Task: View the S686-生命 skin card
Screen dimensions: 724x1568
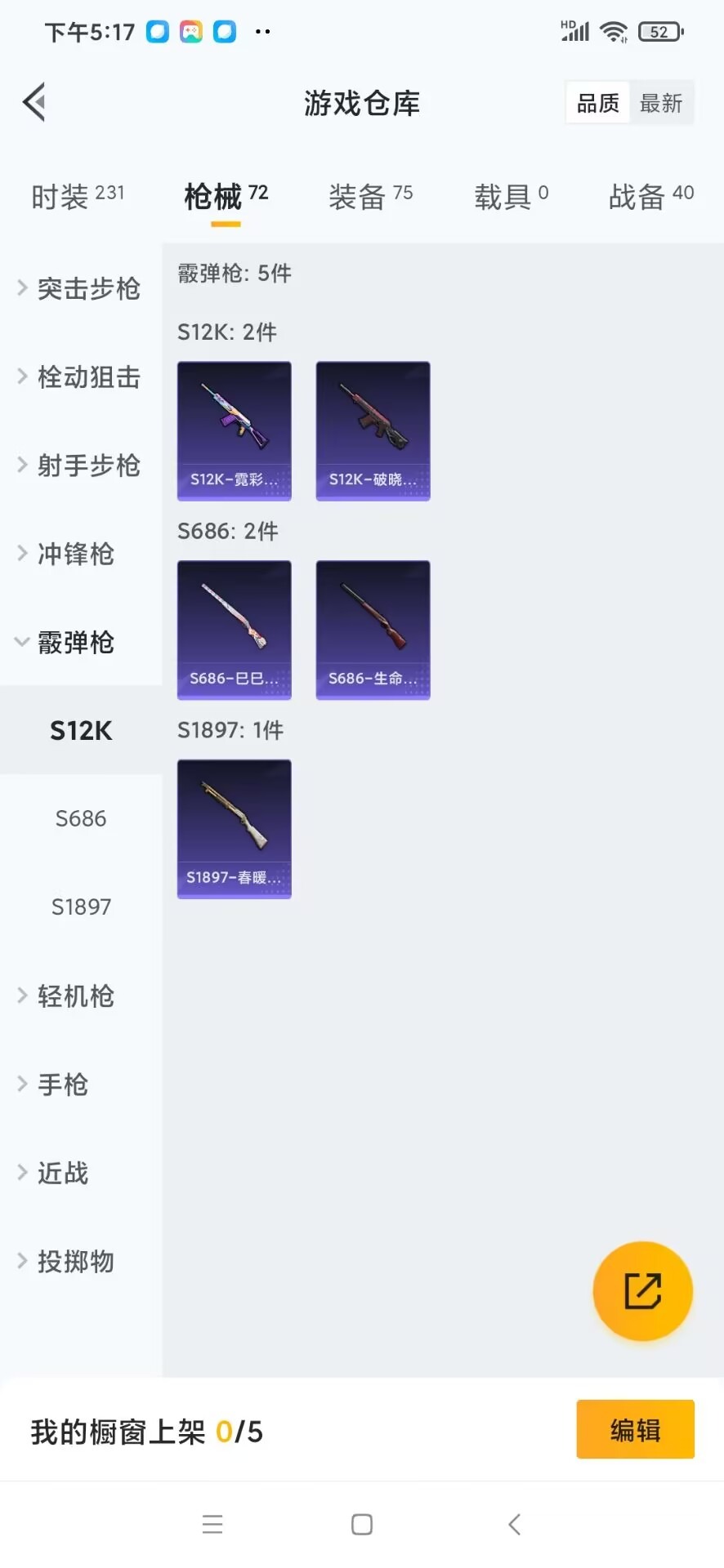Action: point(373,630)
